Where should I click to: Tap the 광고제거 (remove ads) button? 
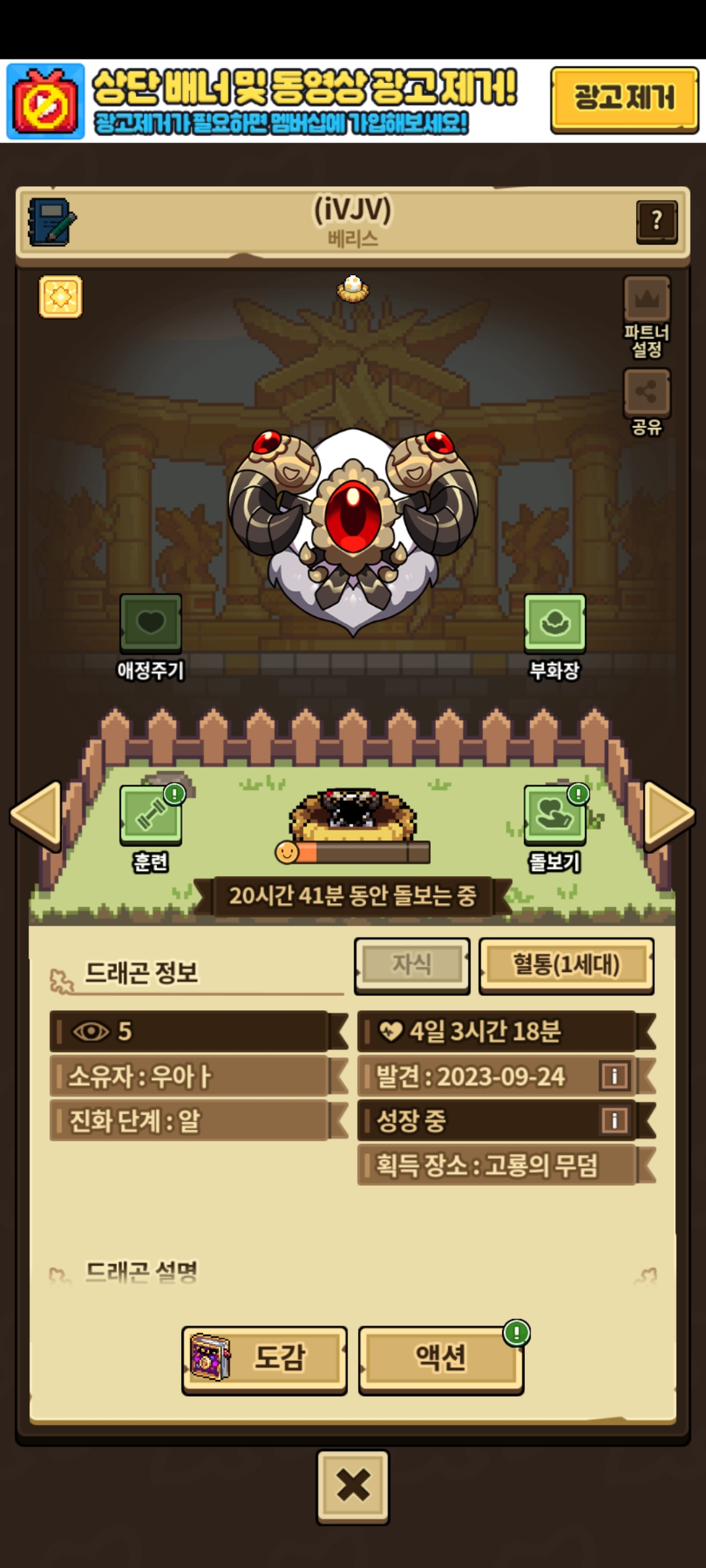(624, 99)
